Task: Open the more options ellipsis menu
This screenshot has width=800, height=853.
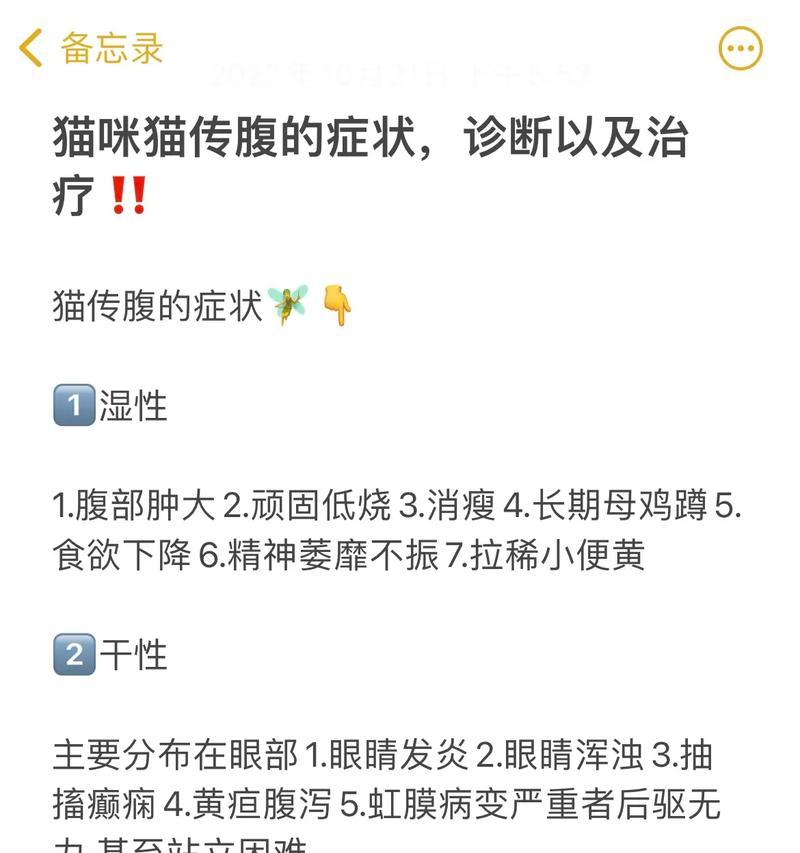Action: point(740,48)
